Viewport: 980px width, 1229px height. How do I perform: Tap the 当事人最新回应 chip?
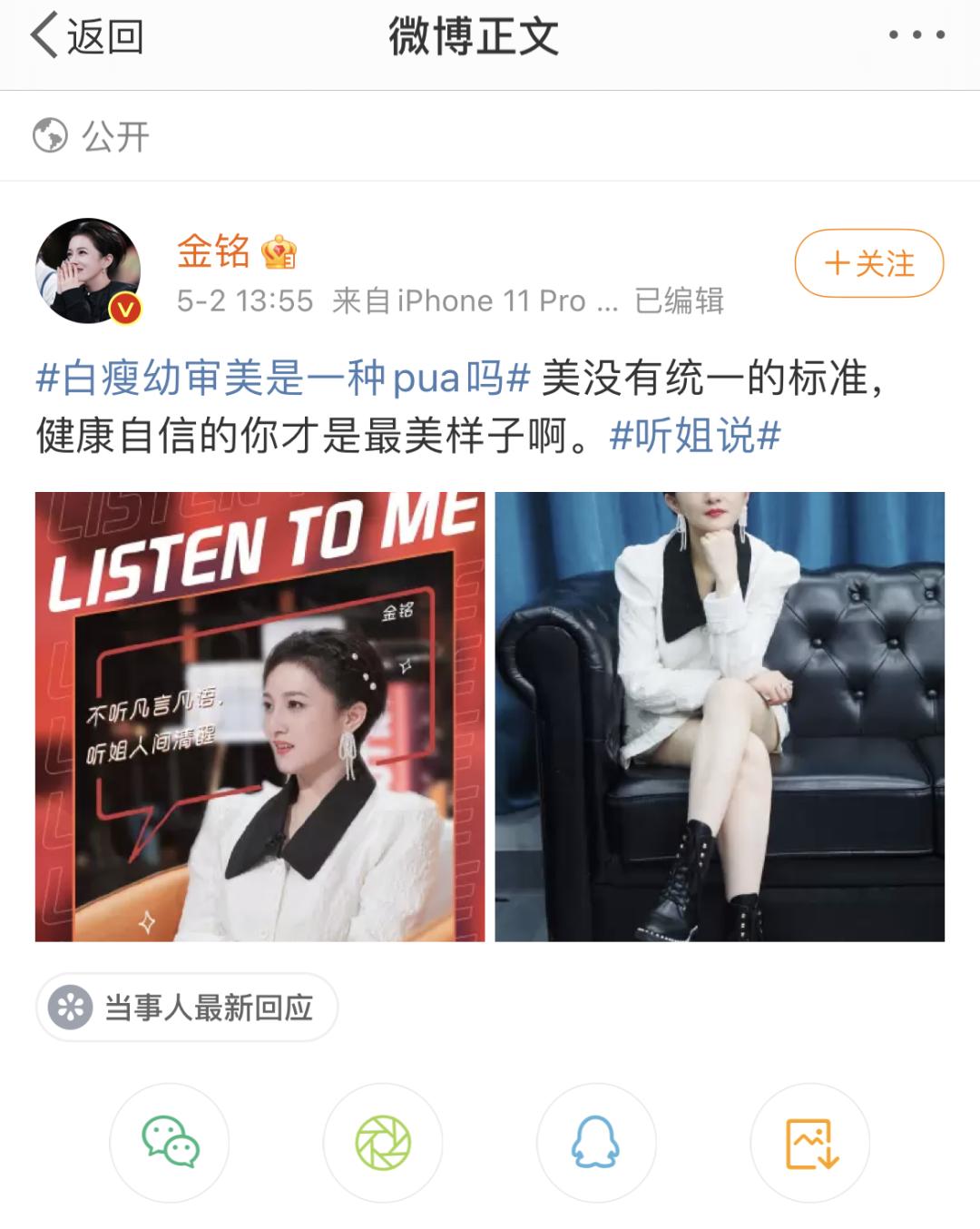coord(187,1008)
